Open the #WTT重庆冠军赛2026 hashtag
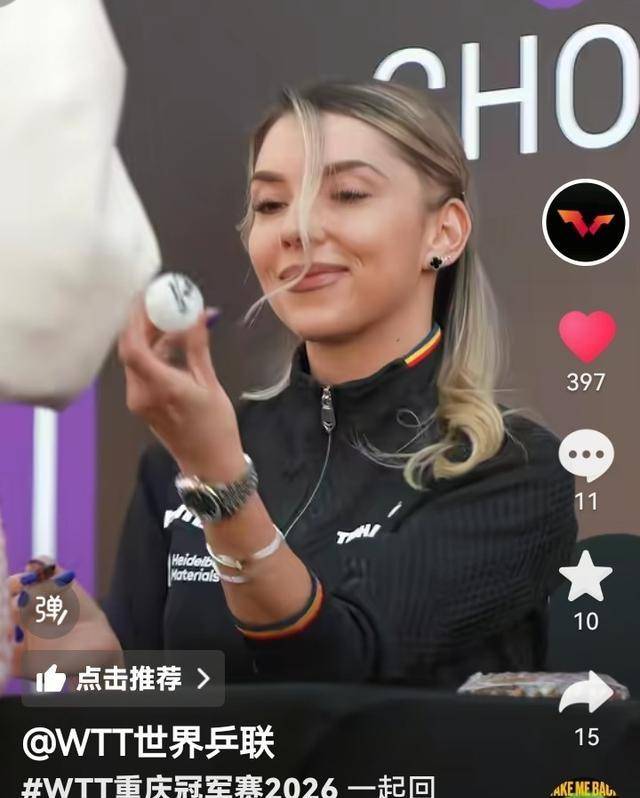The height and width of the screenshot is (798, 640). 180,787
